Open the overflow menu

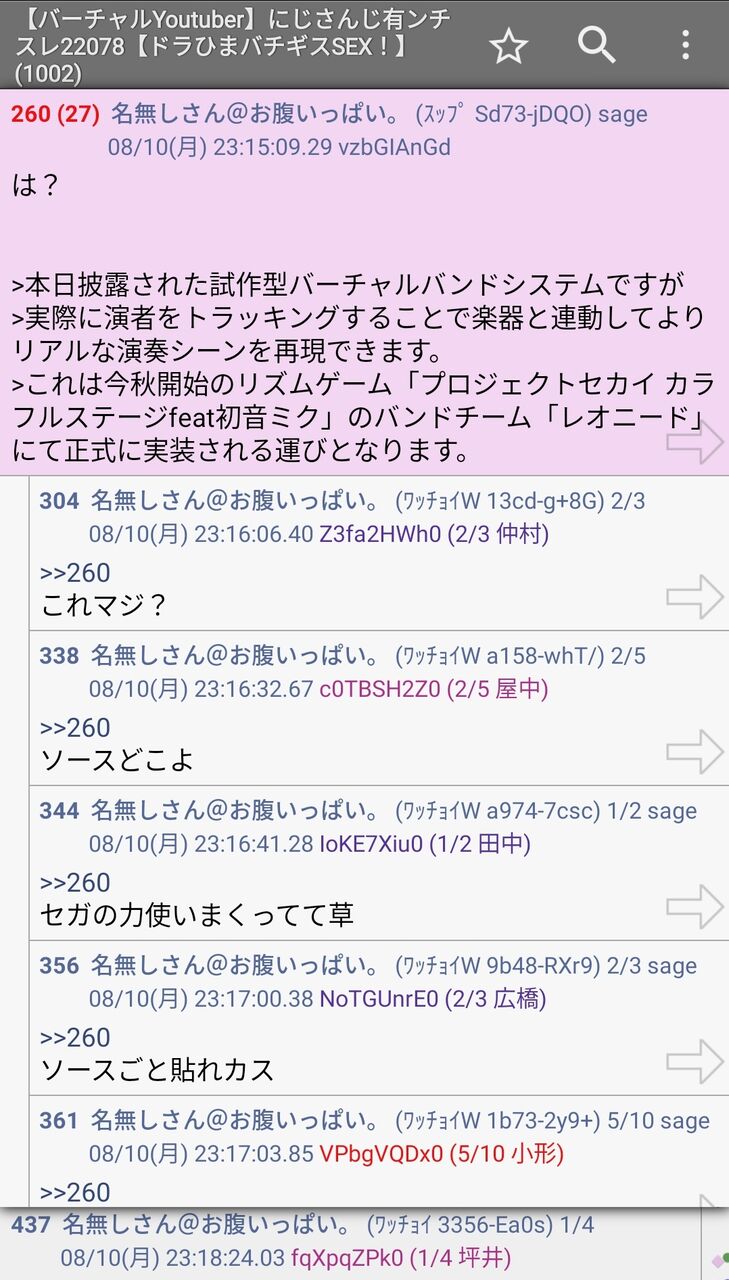pos(685,45)
